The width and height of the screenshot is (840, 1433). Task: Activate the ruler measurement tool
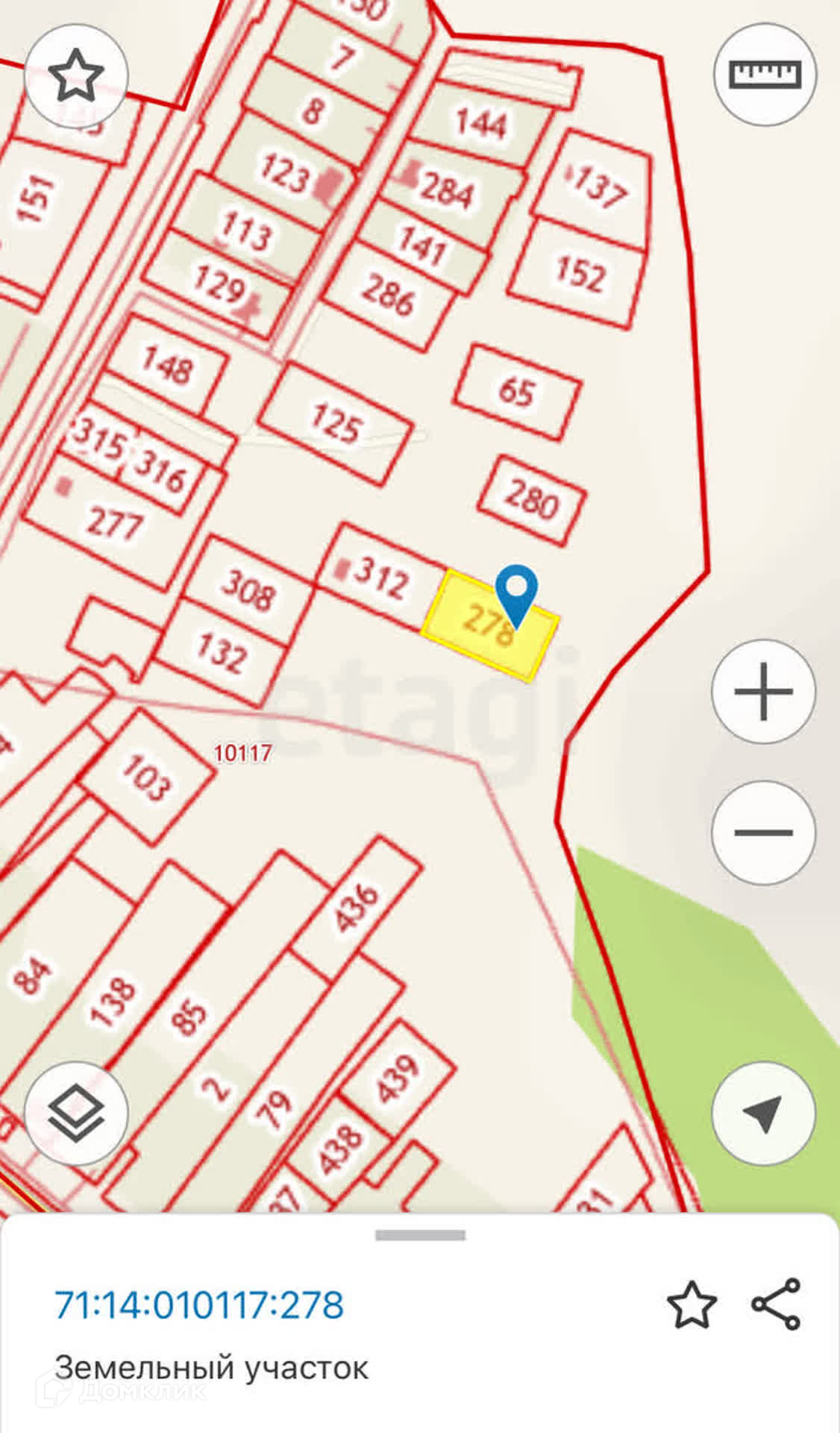[x=766, y=74]
